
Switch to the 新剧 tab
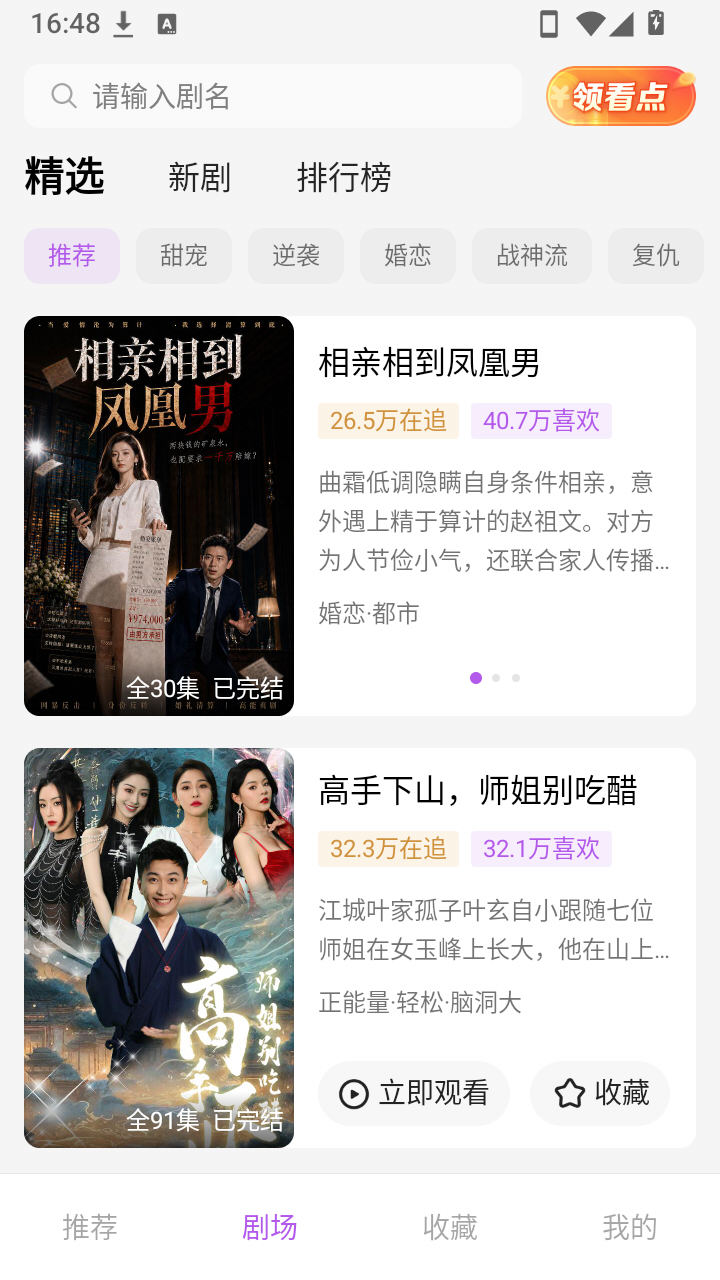(x=199, y=178)
